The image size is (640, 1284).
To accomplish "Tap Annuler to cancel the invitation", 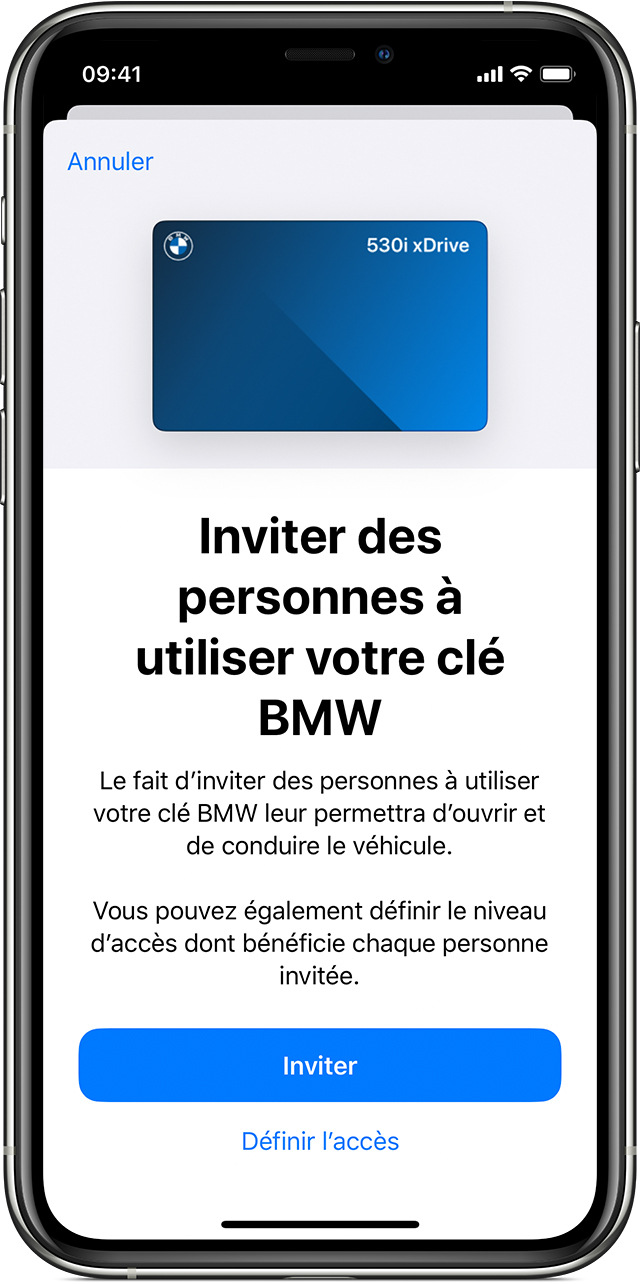I will [x=110, y=161].
